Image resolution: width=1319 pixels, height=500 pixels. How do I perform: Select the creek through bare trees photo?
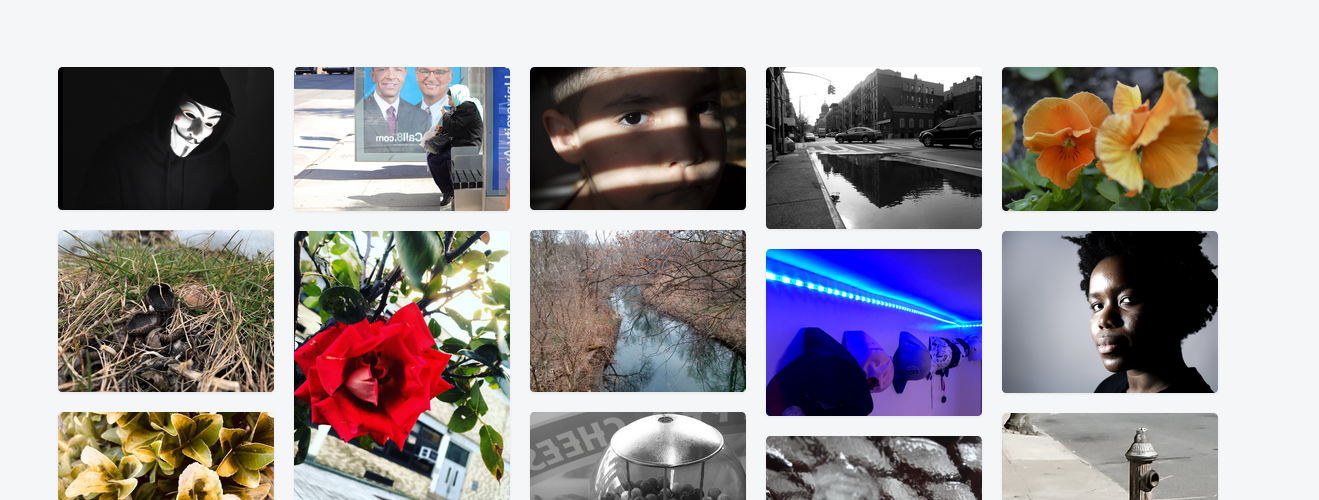click(x=637, y=311)
